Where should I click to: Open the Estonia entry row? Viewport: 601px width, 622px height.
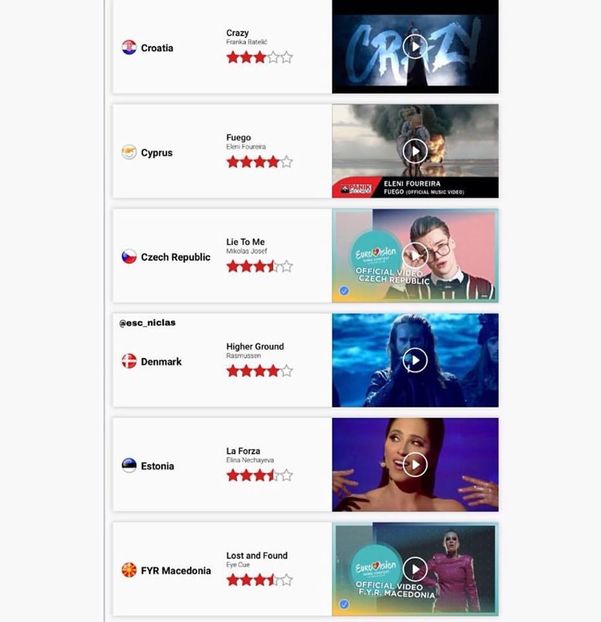coord(157,466)
